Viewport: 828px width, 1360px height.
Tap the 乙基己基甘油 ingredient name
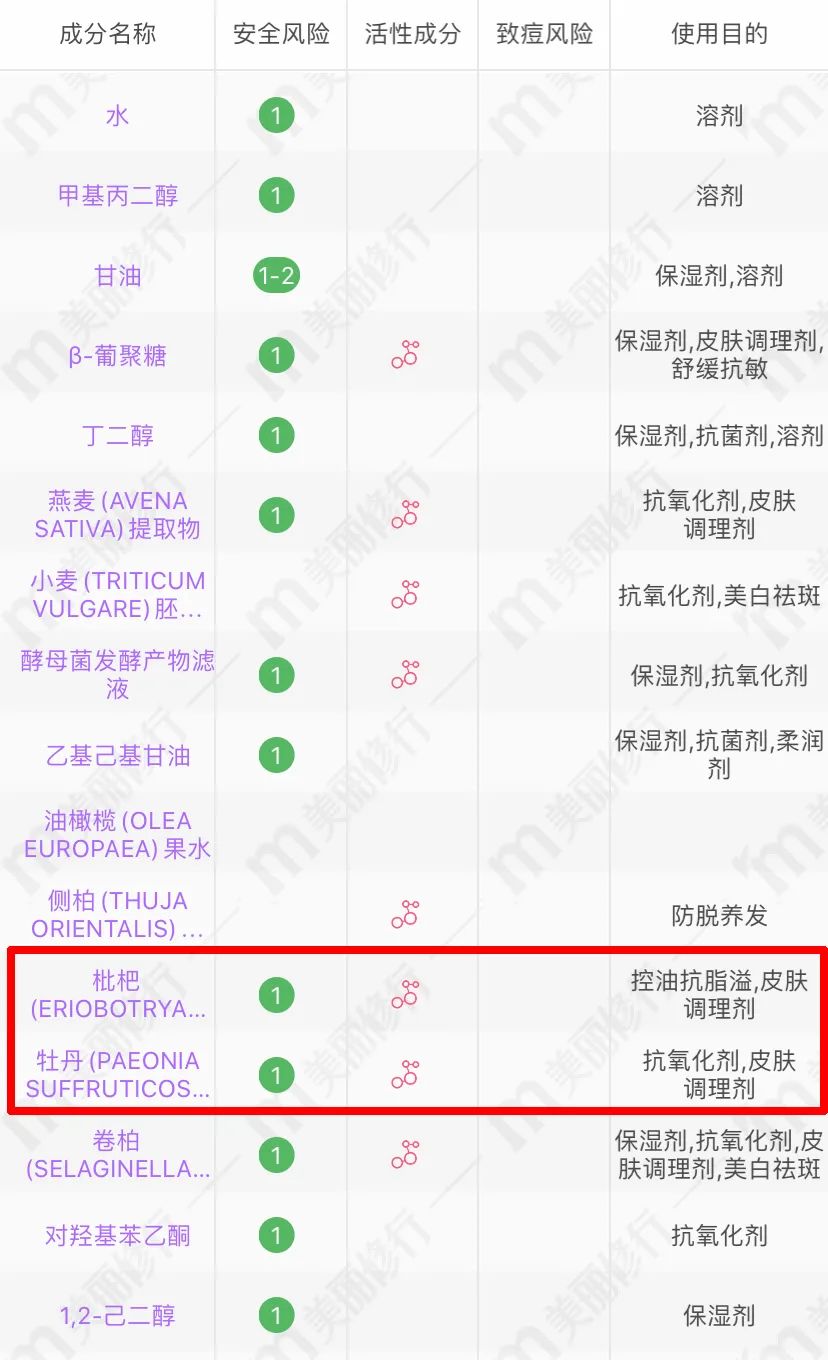pos(118,756)
